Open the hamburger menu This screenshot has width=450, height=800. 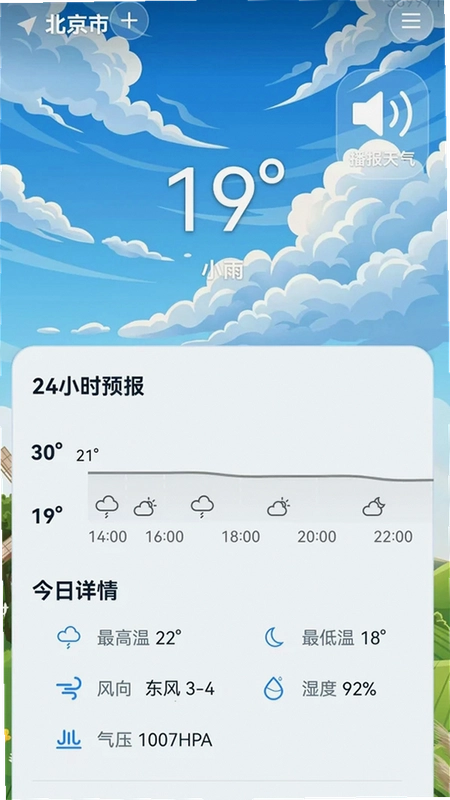point(411,21)
